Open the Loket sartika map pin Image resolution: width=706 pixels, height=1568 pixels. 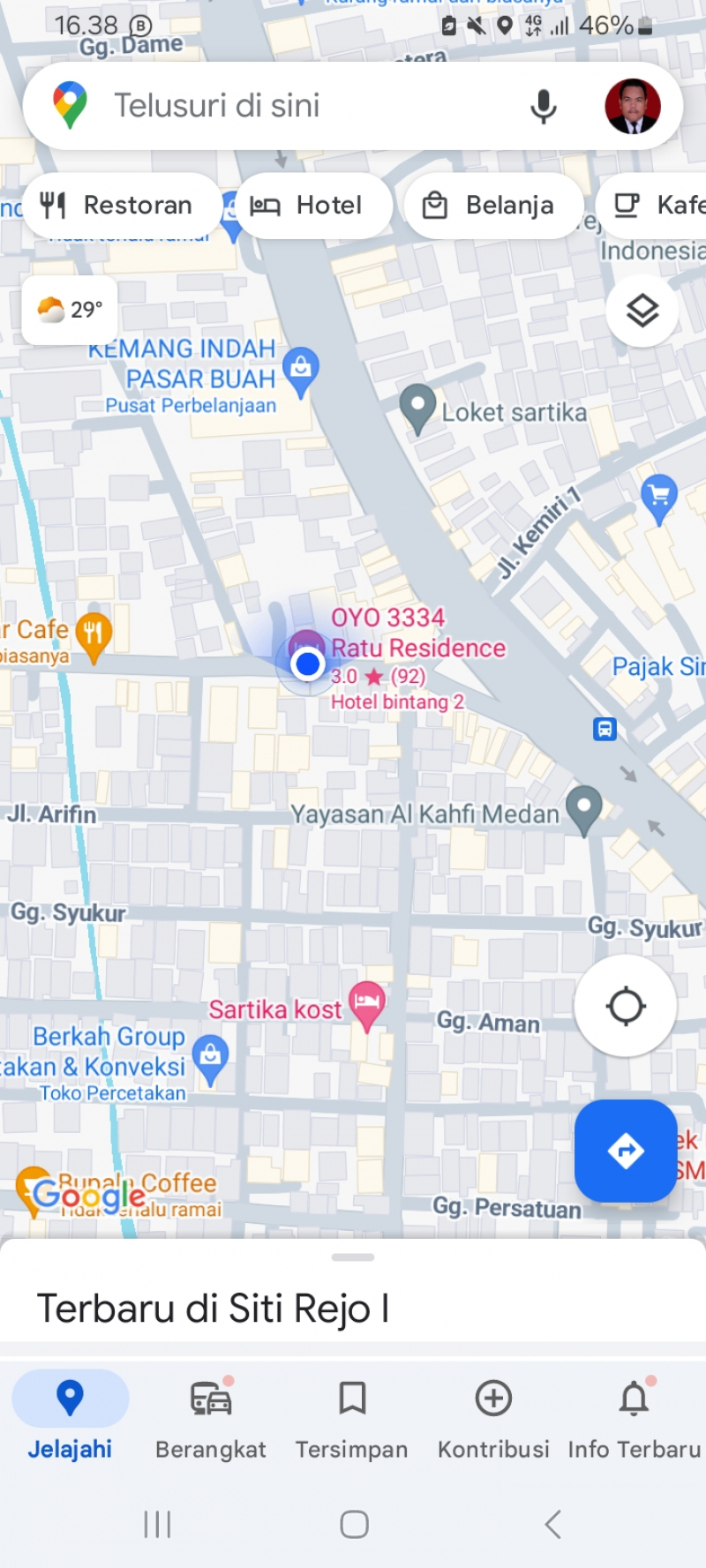(418, 409)
